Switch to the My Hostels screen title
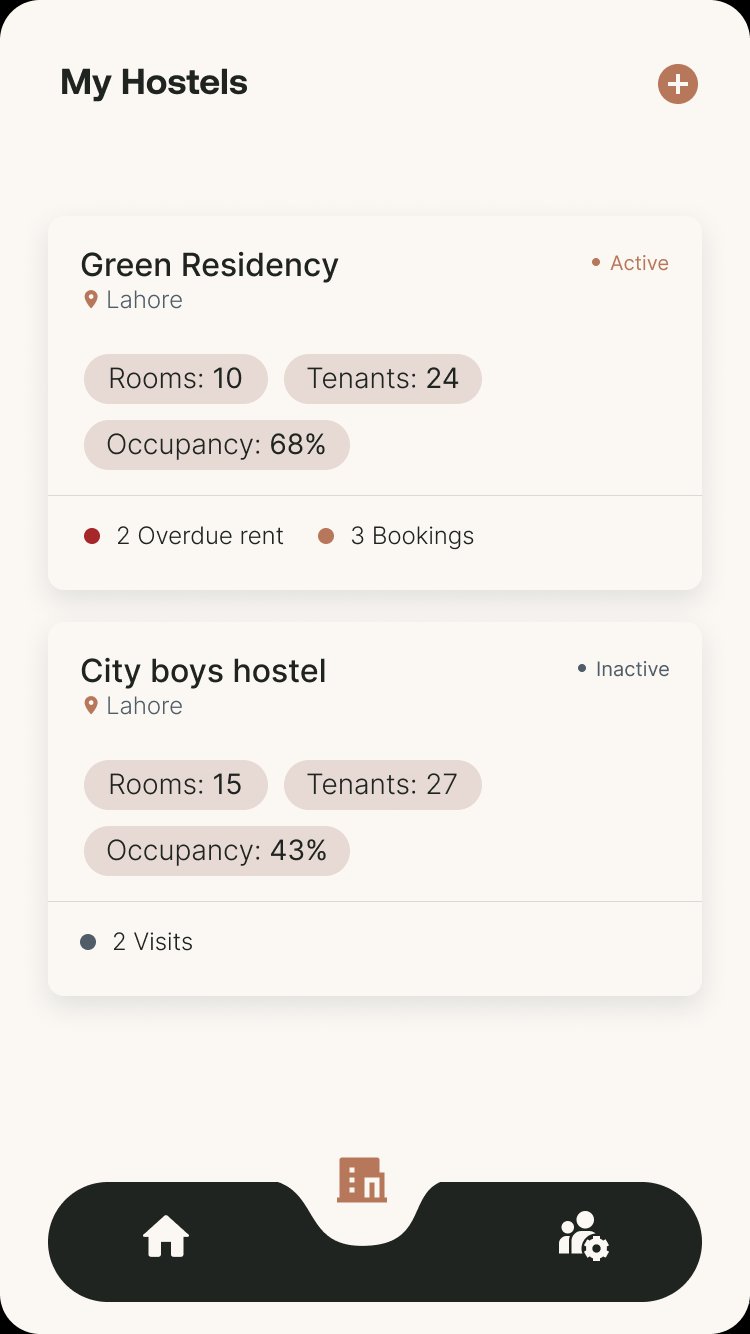This screenshot has height=1334, width=750. click(x=154, y=83)
